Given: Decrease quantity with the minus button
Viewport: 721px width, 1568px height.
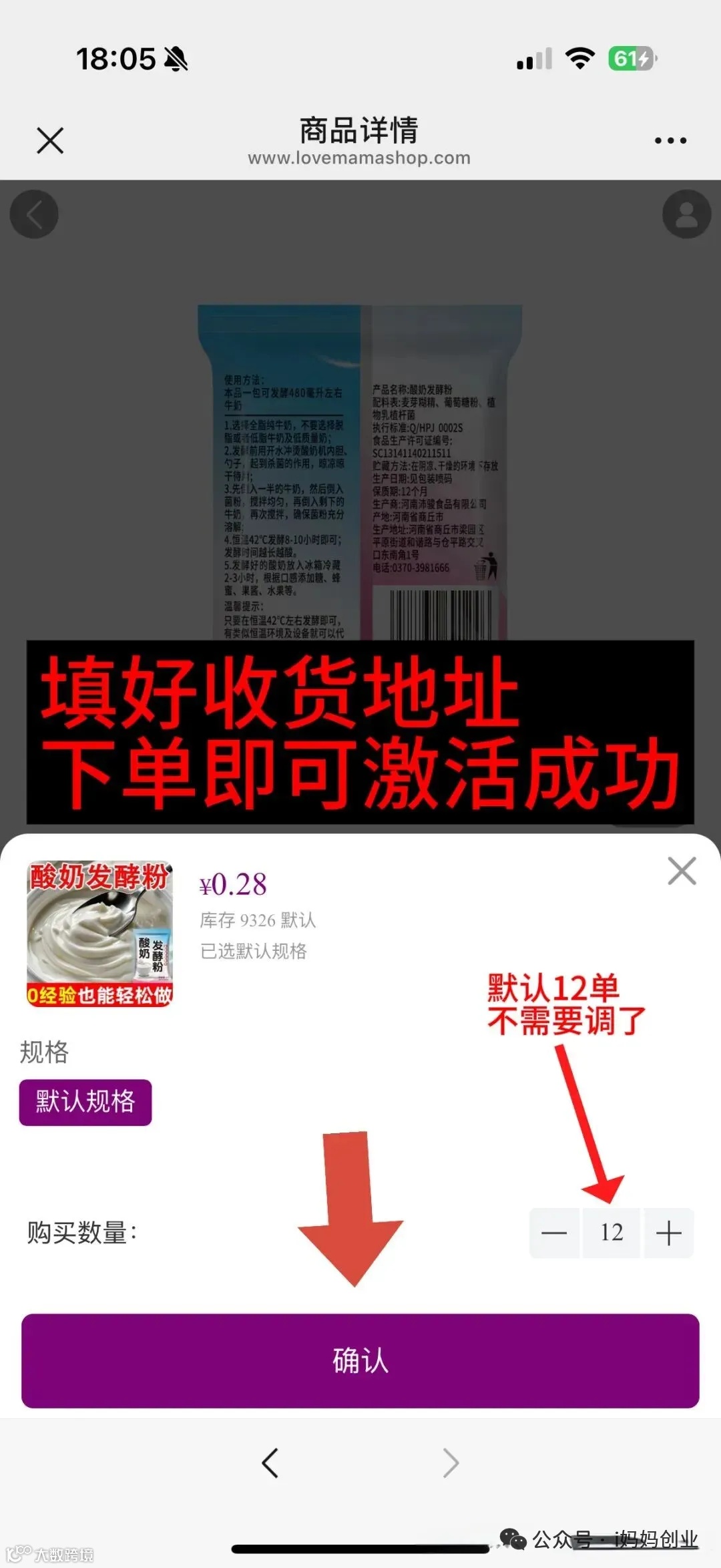Looking at the screenshot, I should (x=554, y=1232).
